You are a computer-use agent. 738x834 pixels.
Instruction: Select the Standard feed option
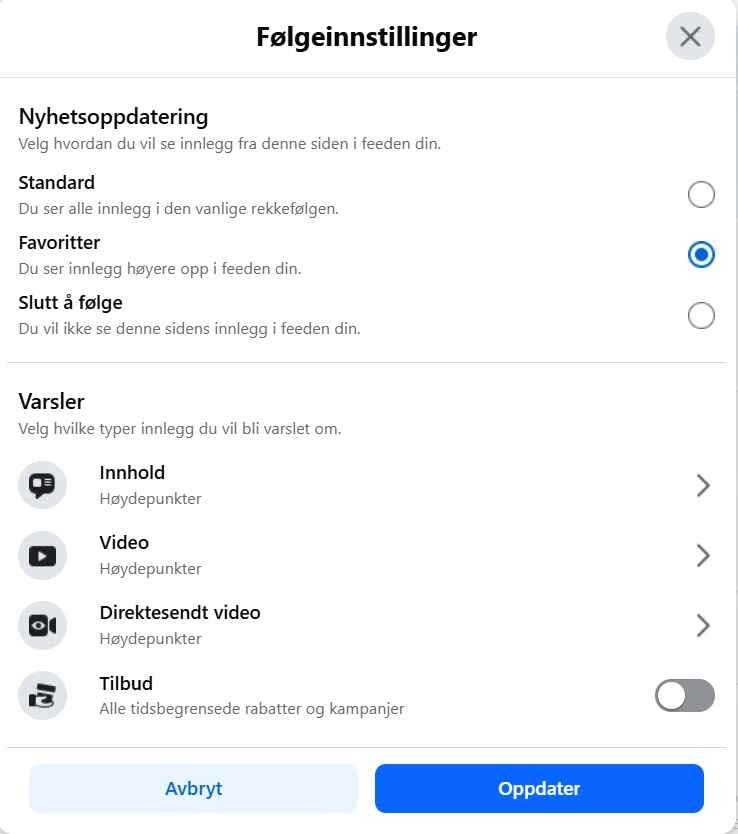point(701,195)
